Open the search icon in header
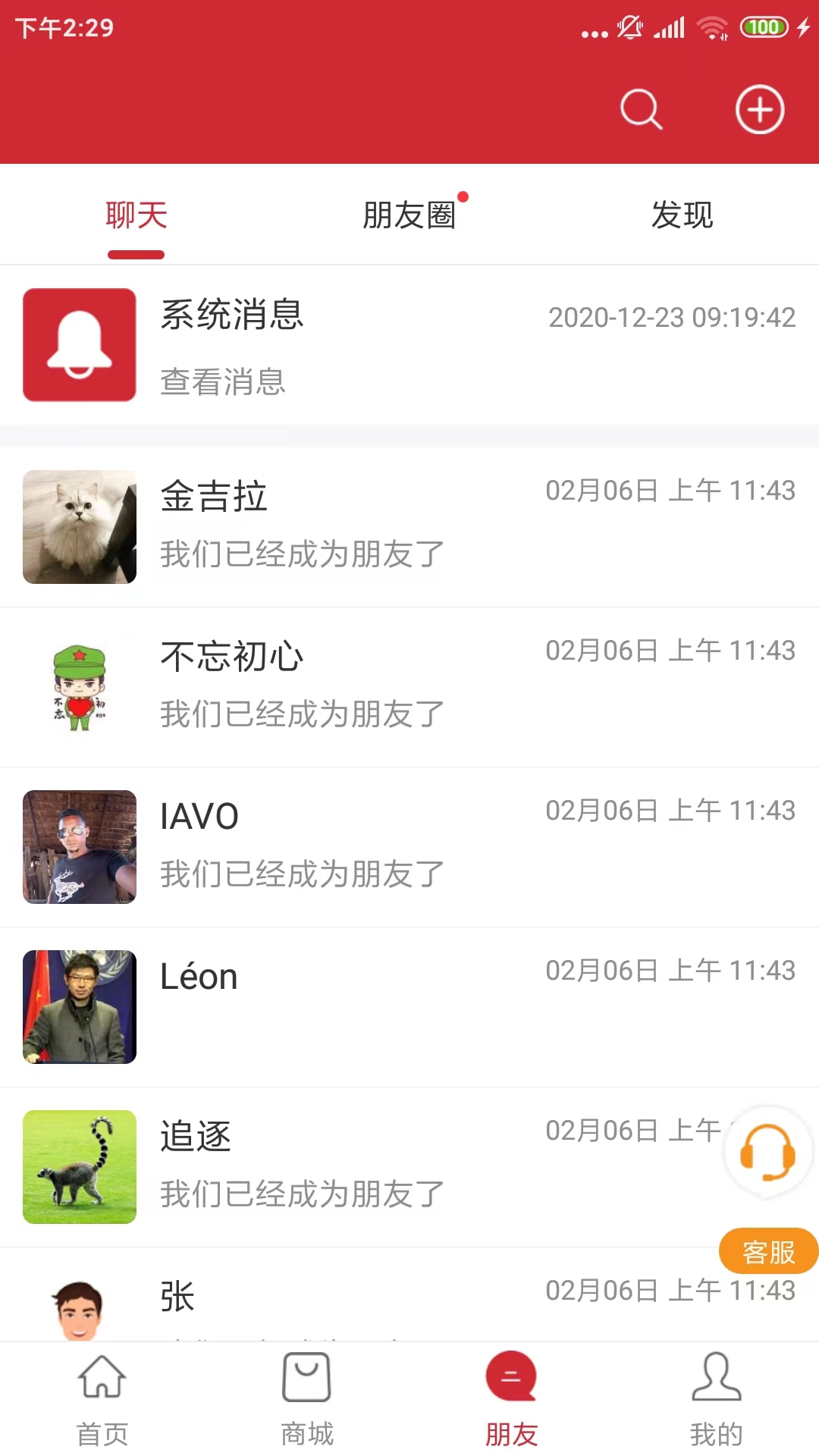 (x=641, y=110)
